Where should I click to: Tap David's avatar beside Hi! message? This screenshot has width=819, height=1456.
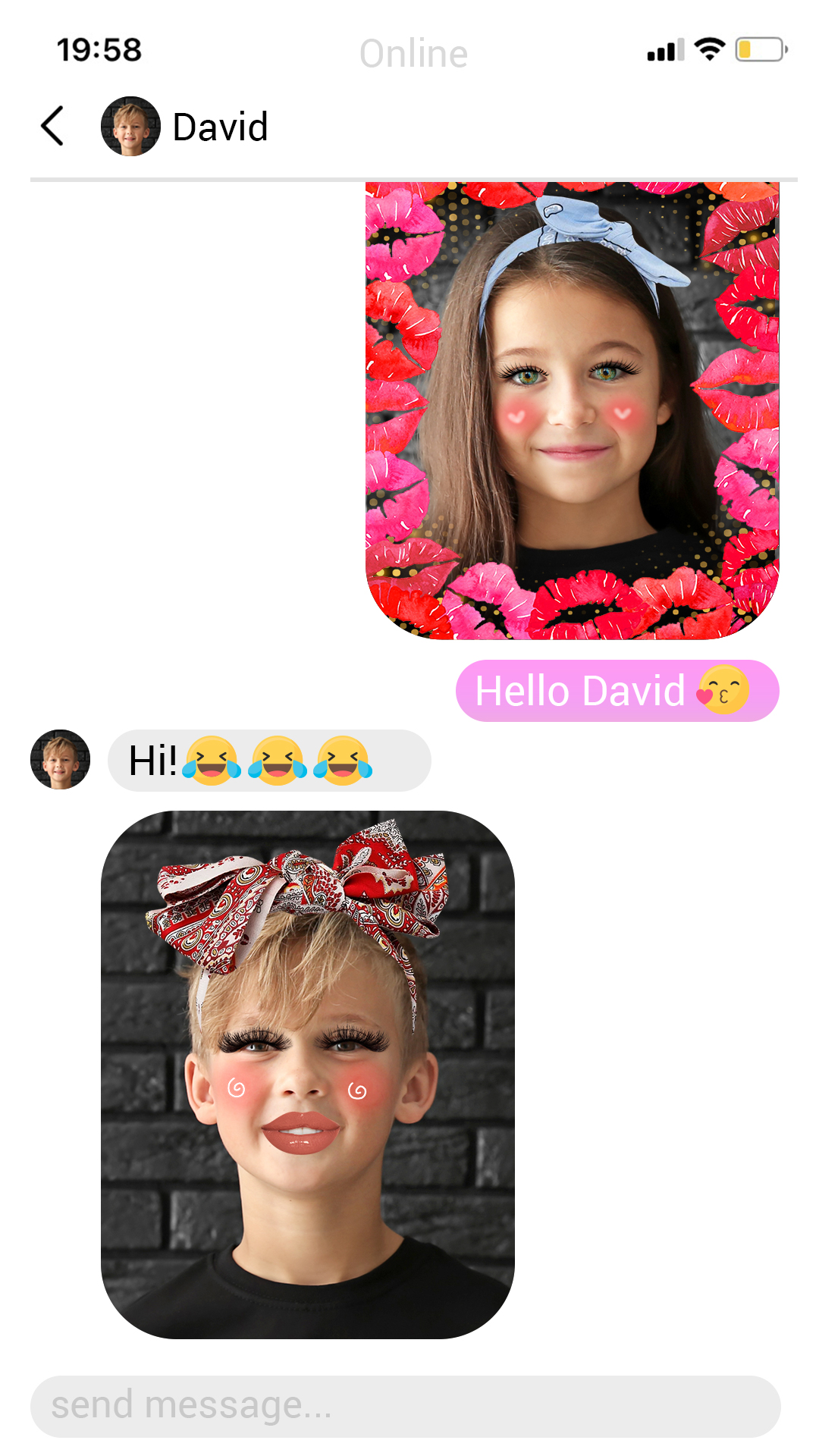click(x=61, y=760)
